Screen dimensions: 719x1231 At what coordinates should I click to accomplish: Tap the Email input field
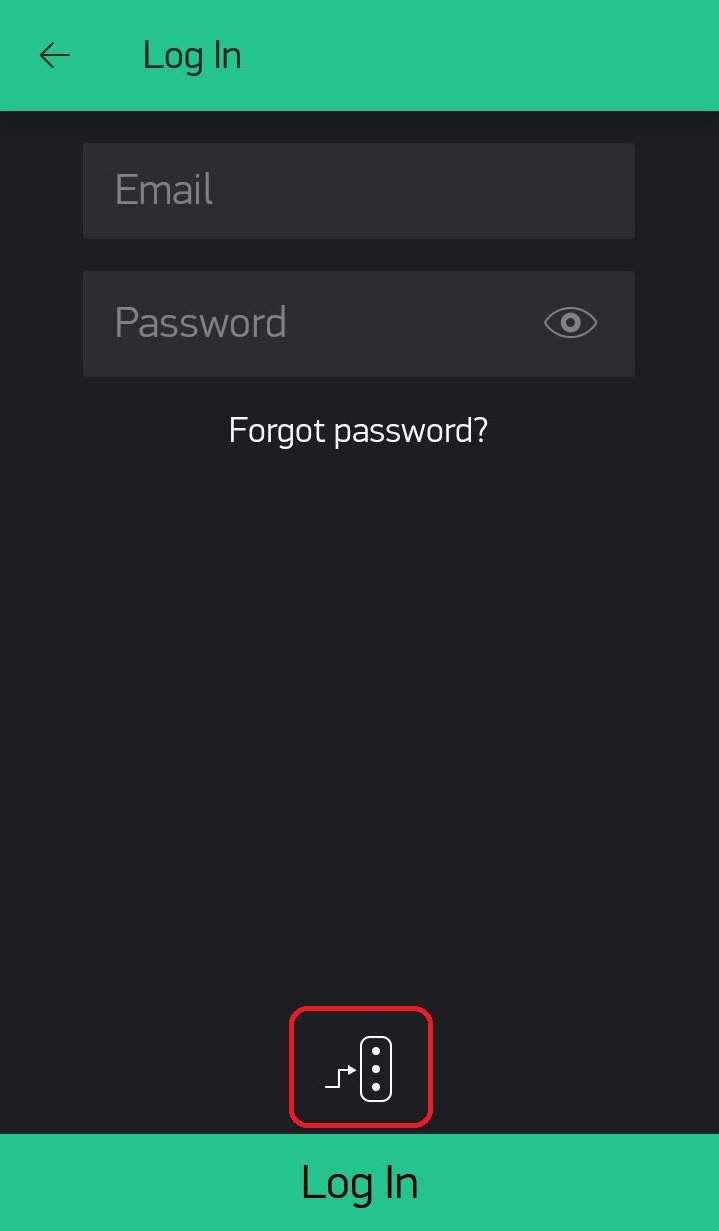pyautogui.click(x=359, y=191)
